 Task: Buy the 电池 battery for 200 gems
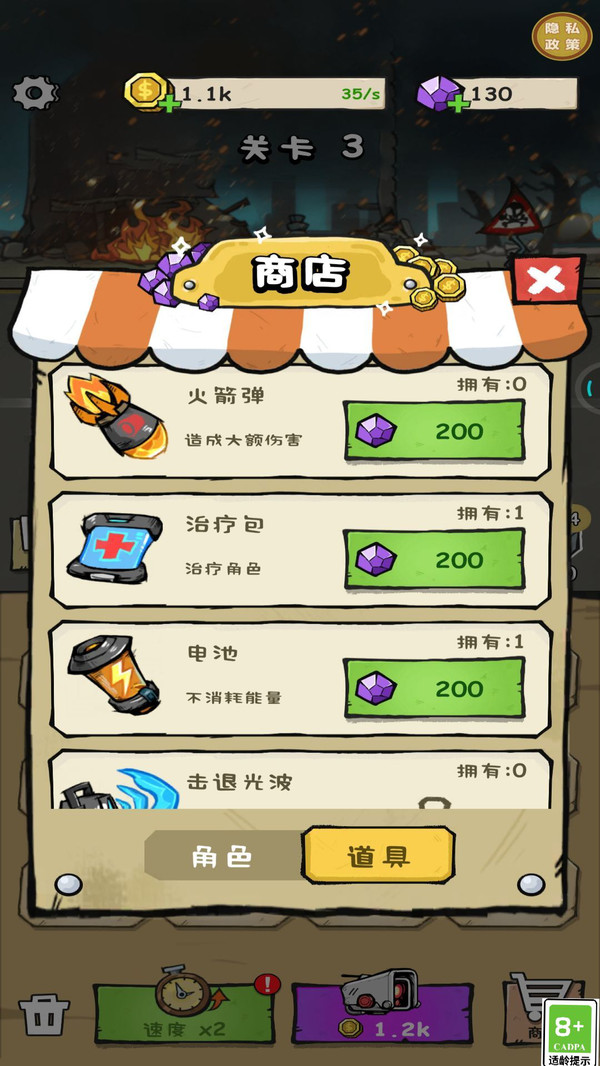pyautogui.click(x=434, y=688)
